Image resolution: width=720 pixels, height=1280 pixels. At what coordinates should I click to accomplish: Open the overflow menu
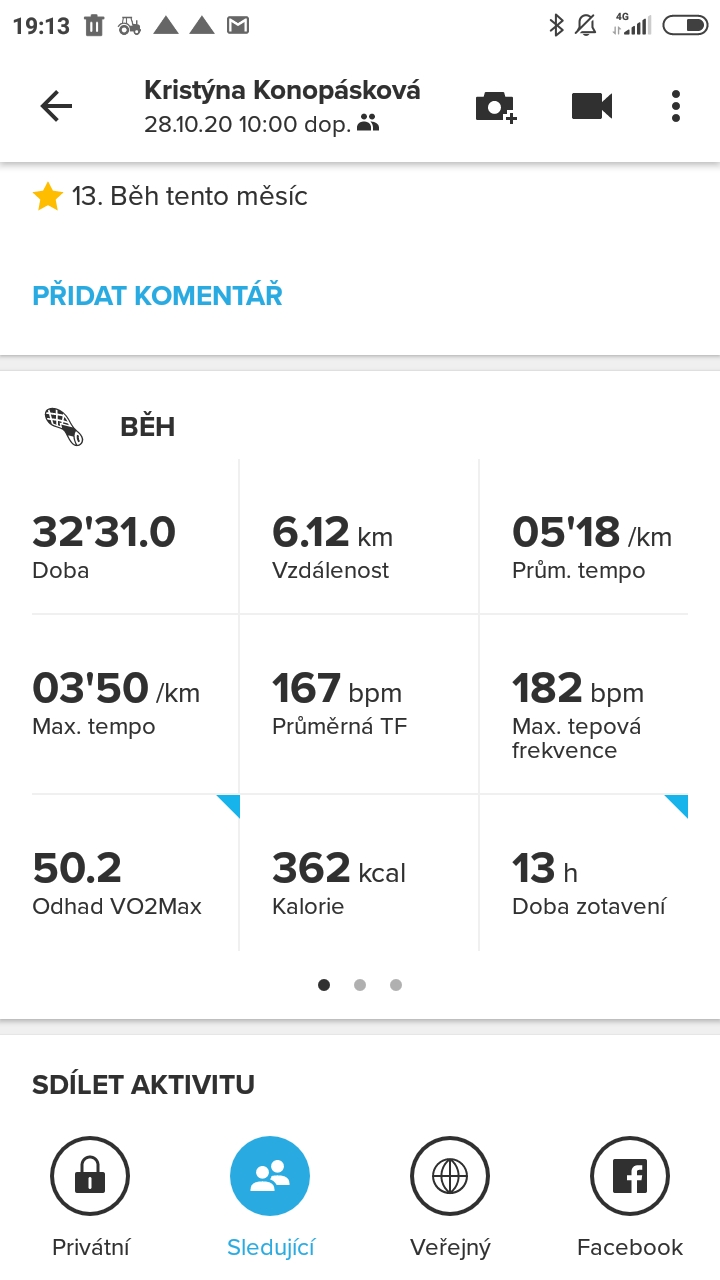coord(676,106)
